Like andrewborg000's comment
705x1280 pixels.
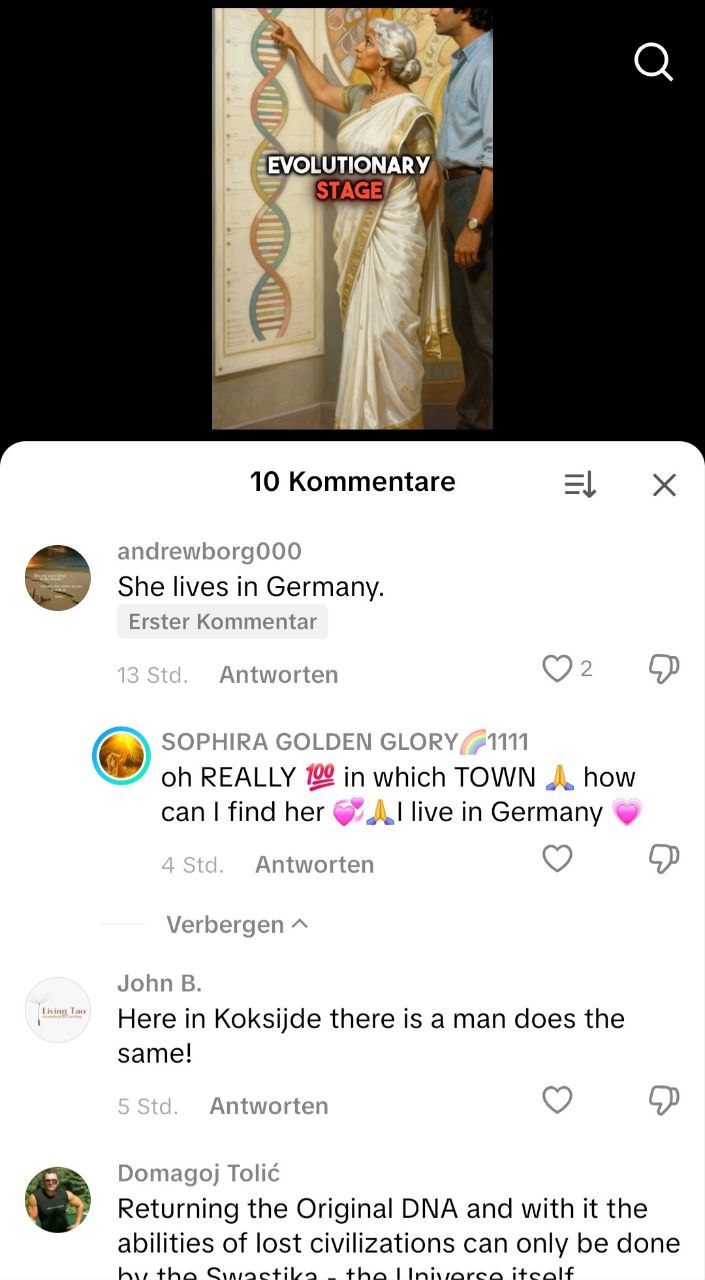[x=557, y=668]
